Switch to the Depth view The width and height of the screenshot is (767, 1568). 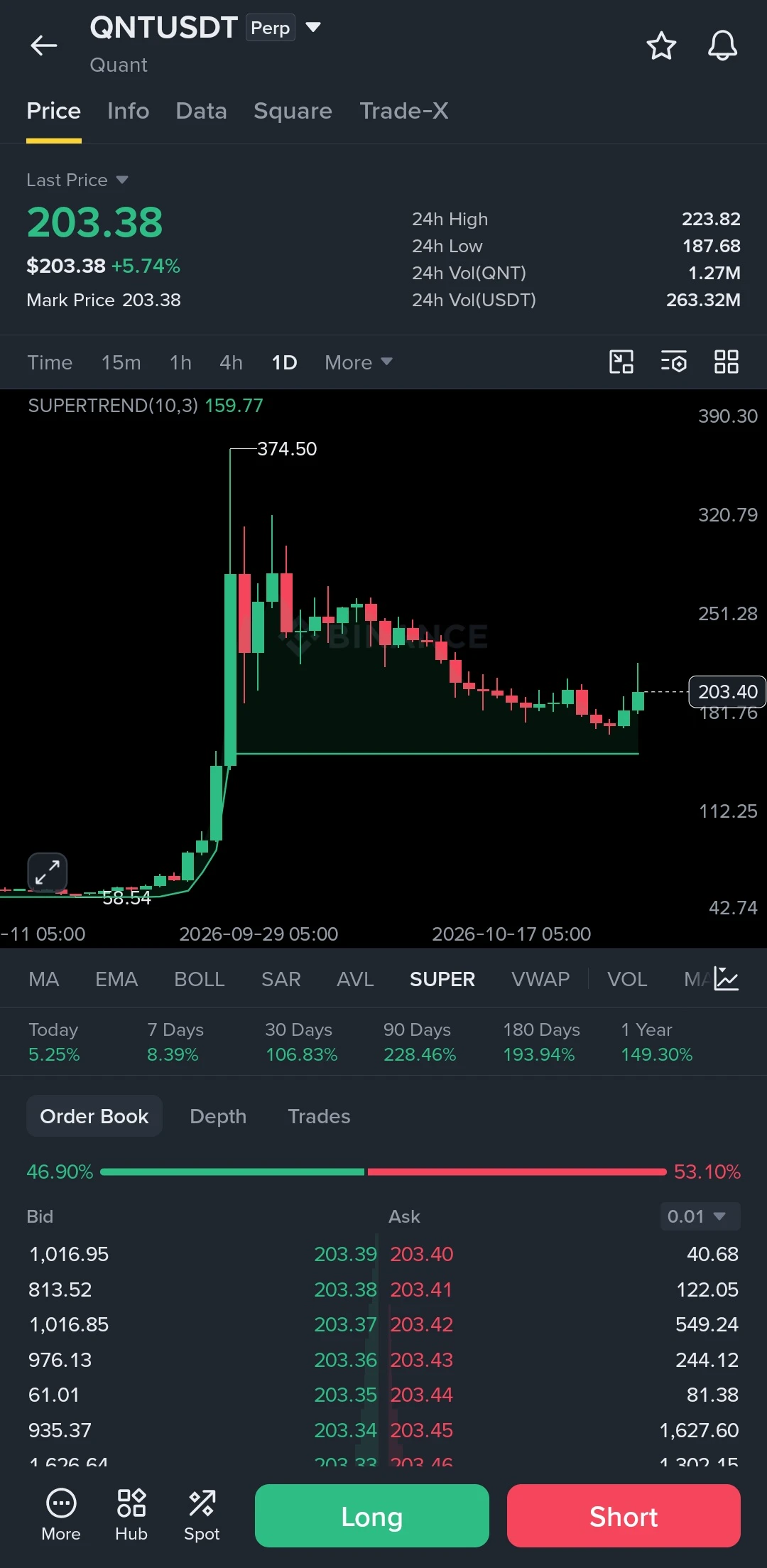218,1116
